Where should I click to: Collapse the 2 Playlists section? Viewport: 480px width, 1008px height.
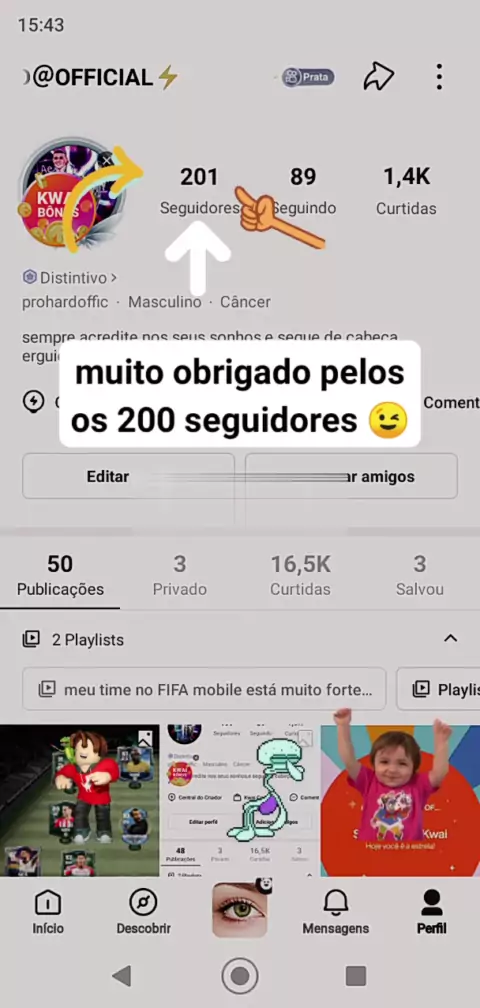tap(451, 639)
